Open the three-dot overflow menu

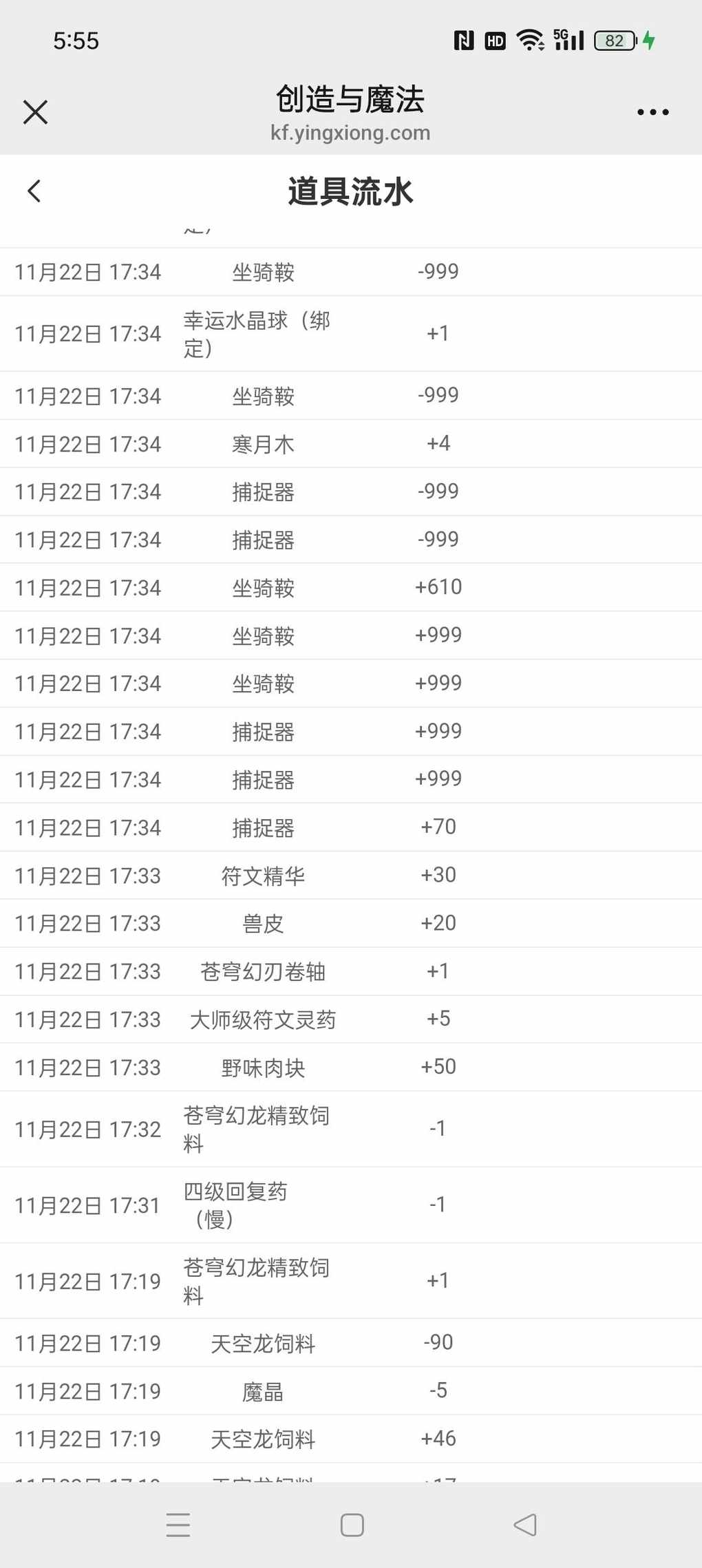652,112
